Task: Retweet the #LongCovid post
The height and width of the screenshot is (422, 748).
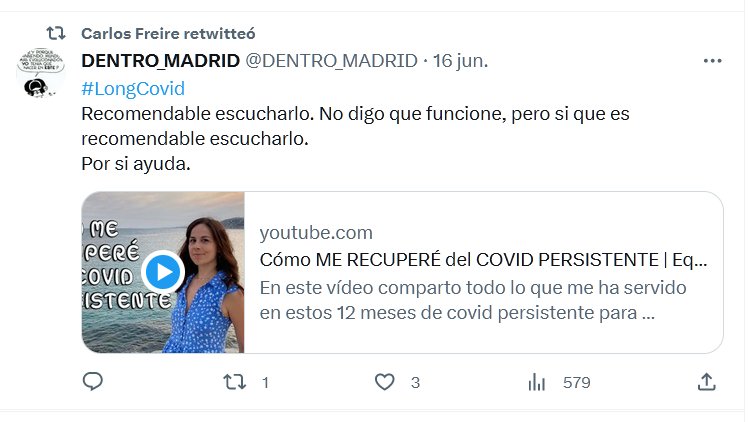Action: tap(233, 381)
